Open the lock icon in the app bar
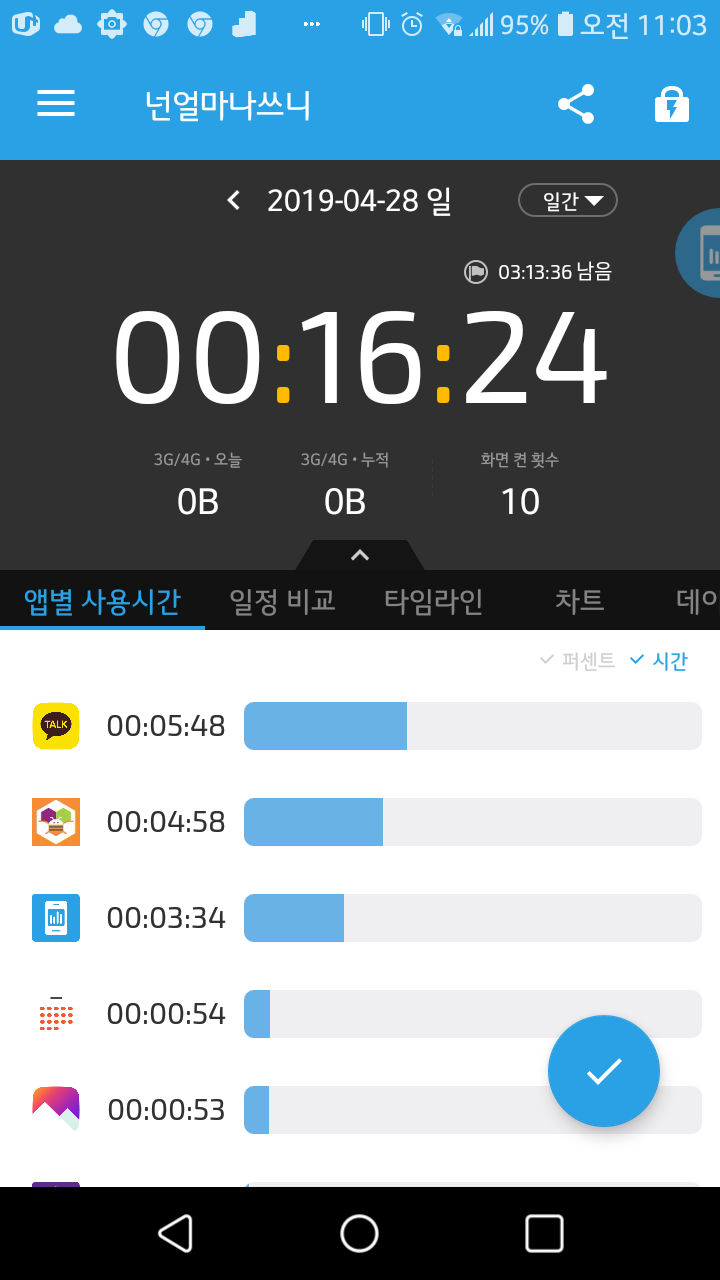 click(x=672, y=104)
